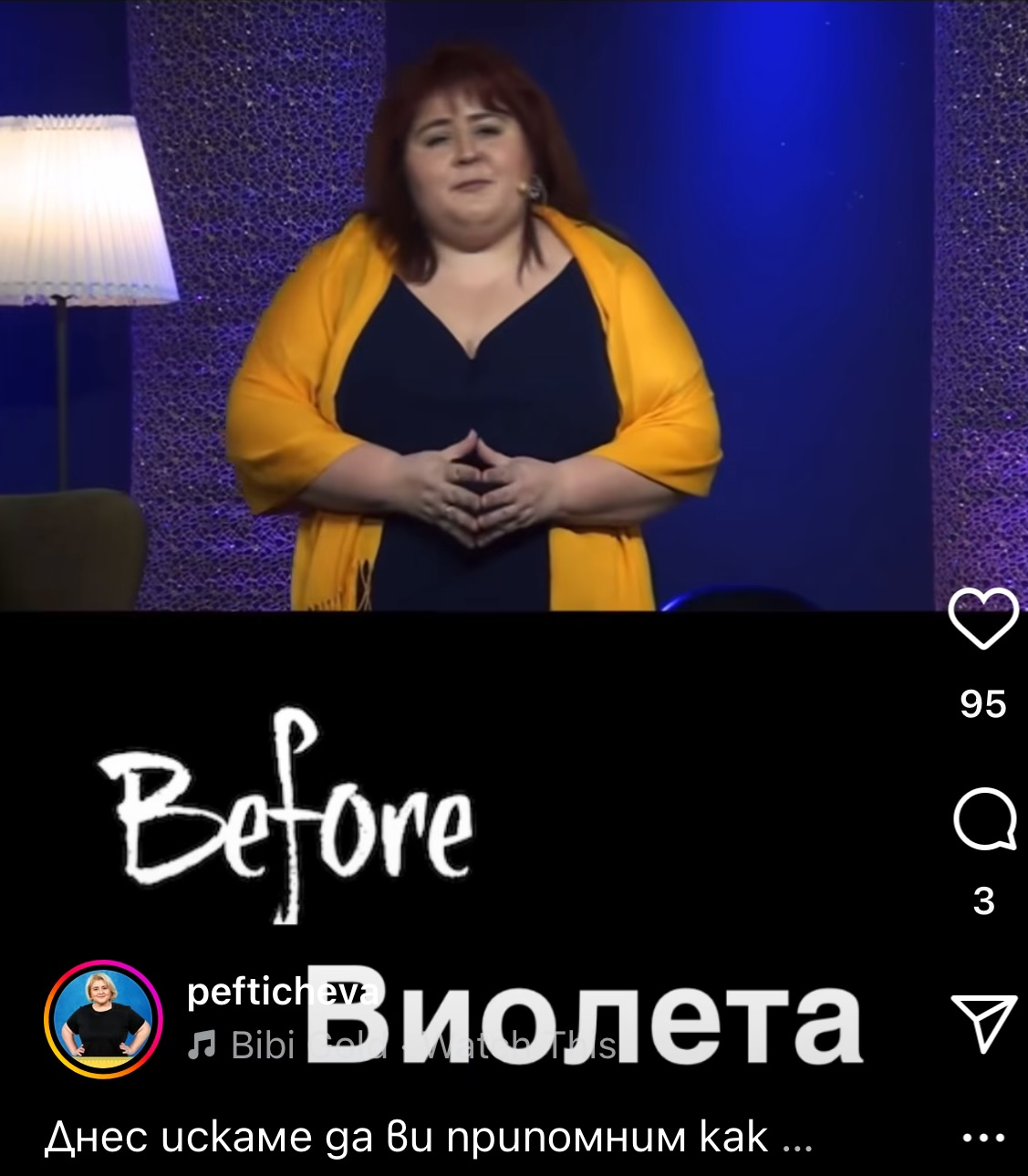Like this reel with the heart icon
Screen dimensions: 1028x1176
pos(982,619)
